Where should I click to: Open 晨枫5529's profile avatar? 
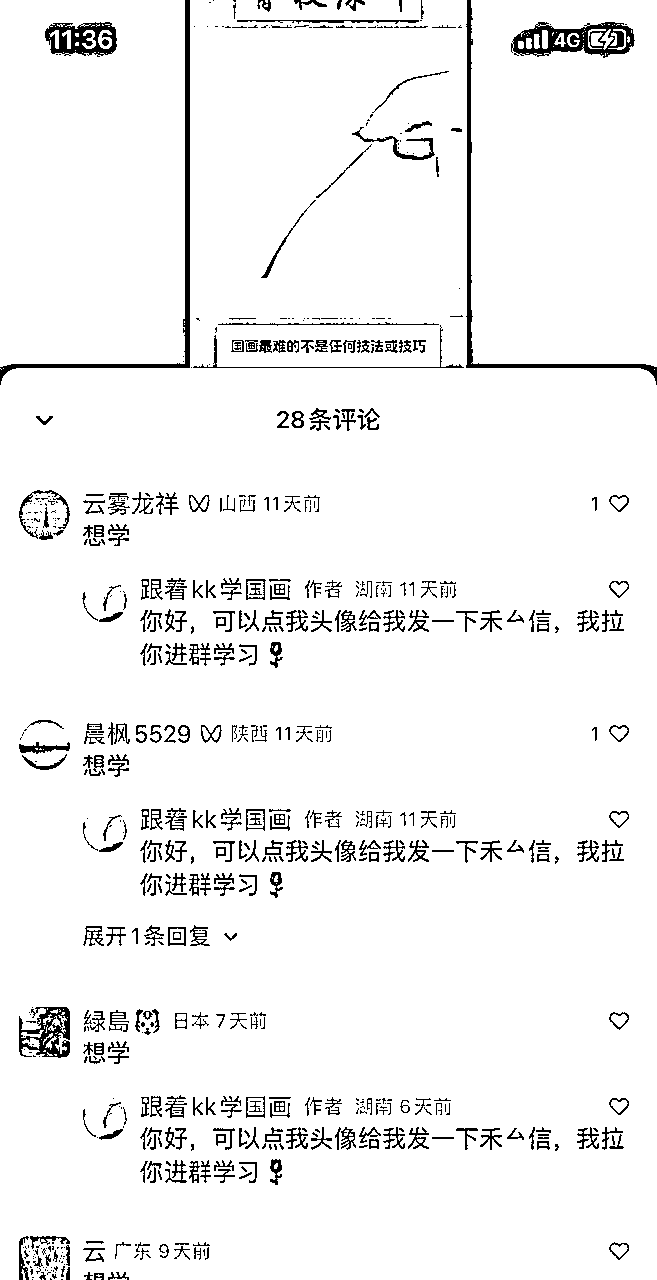coord(43,745)
